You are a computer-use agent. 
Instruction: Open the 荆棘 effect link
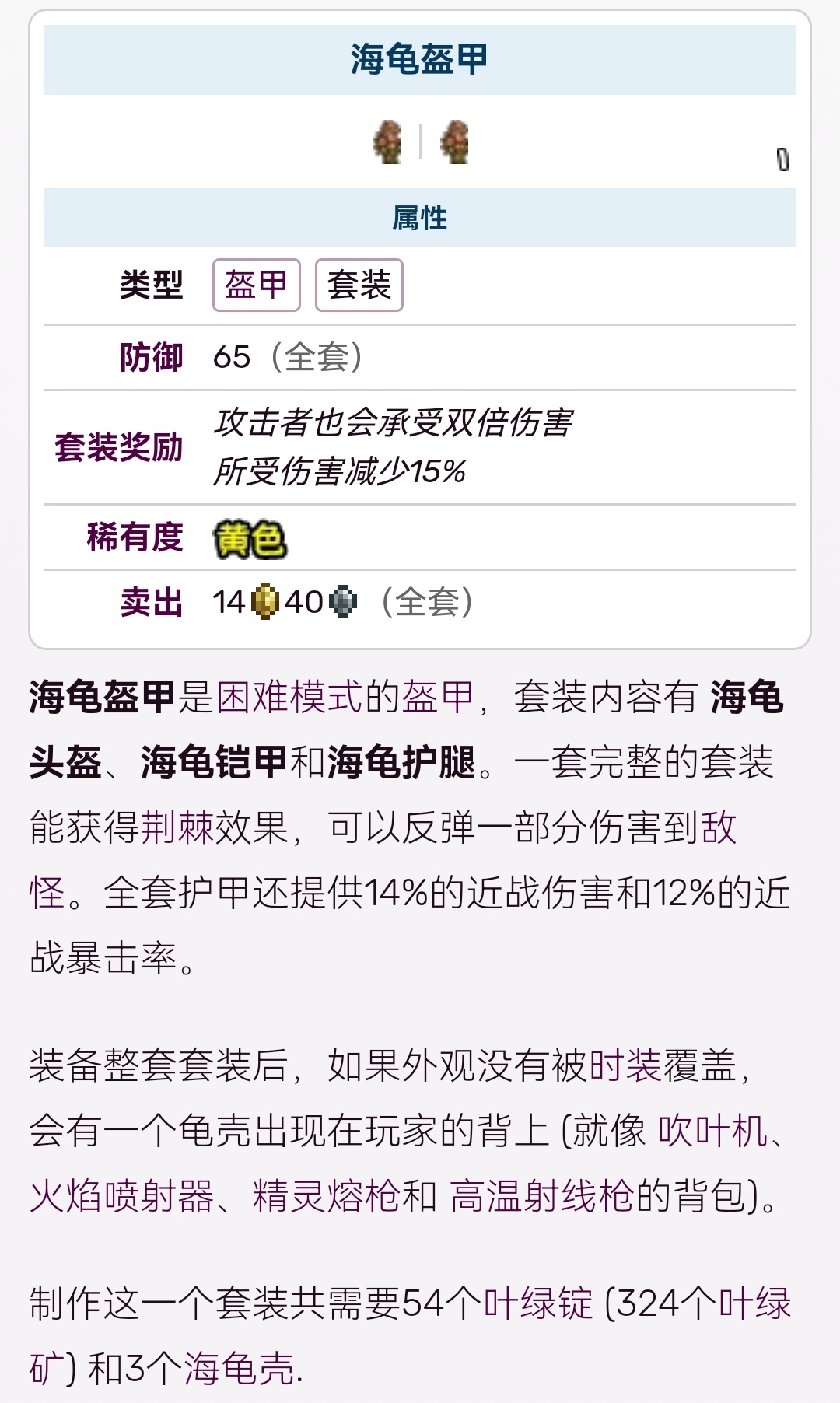click(x=177, y=827)
